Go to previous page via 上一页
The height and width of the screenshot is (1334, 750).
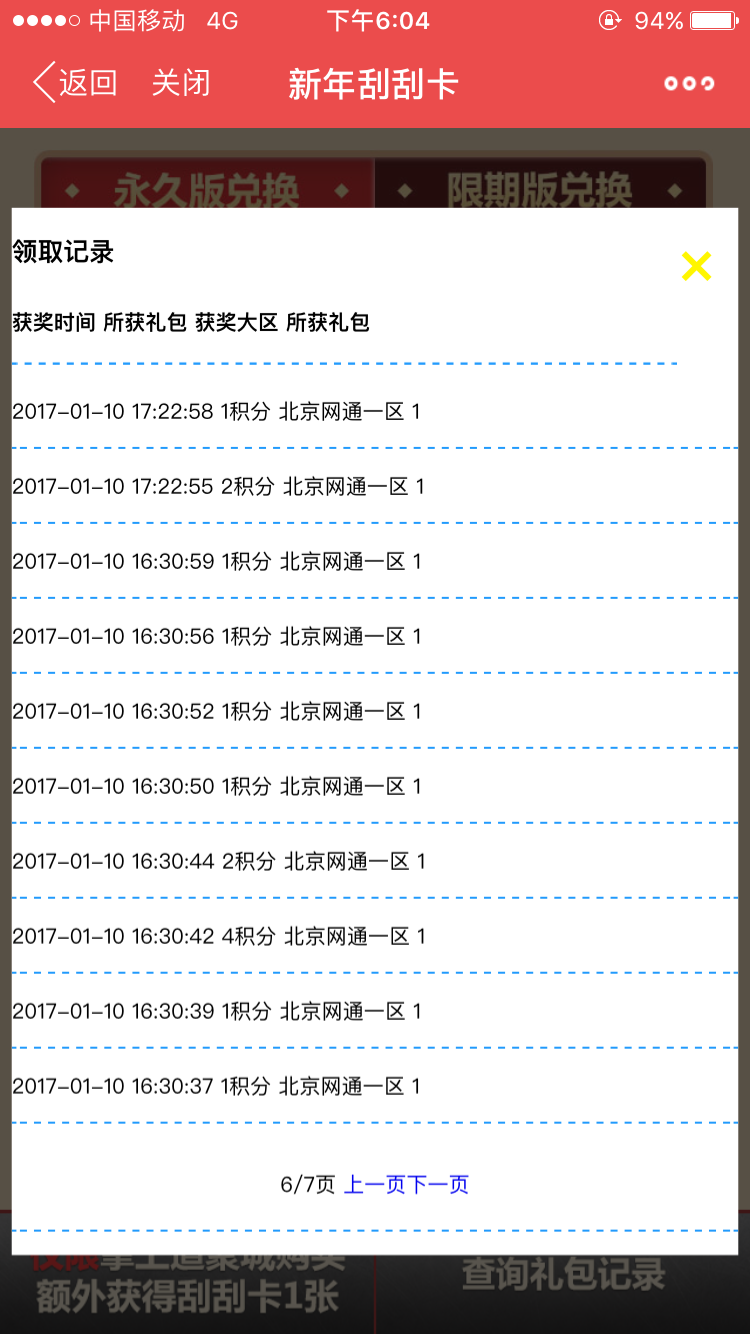click(x=375, y=1185)
